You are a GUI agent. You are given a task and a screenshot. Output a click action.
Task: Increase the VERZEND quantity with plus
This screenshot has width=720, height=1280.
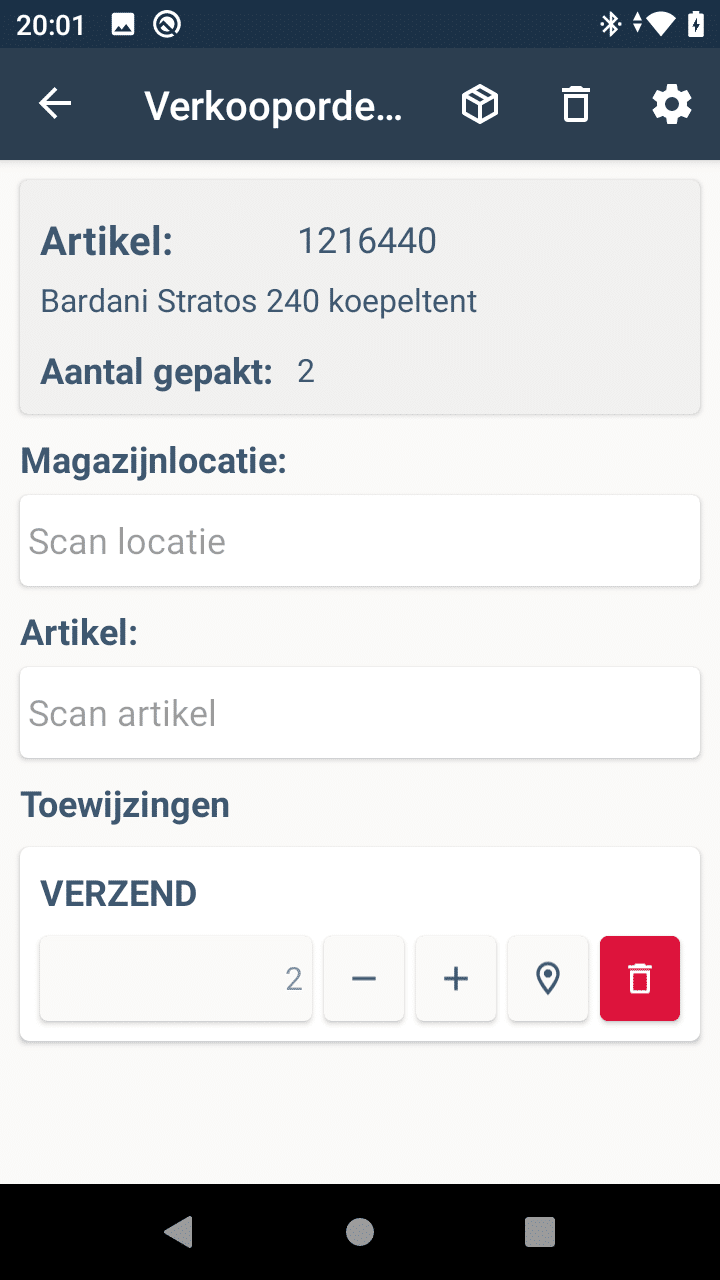tap(456, 978)
